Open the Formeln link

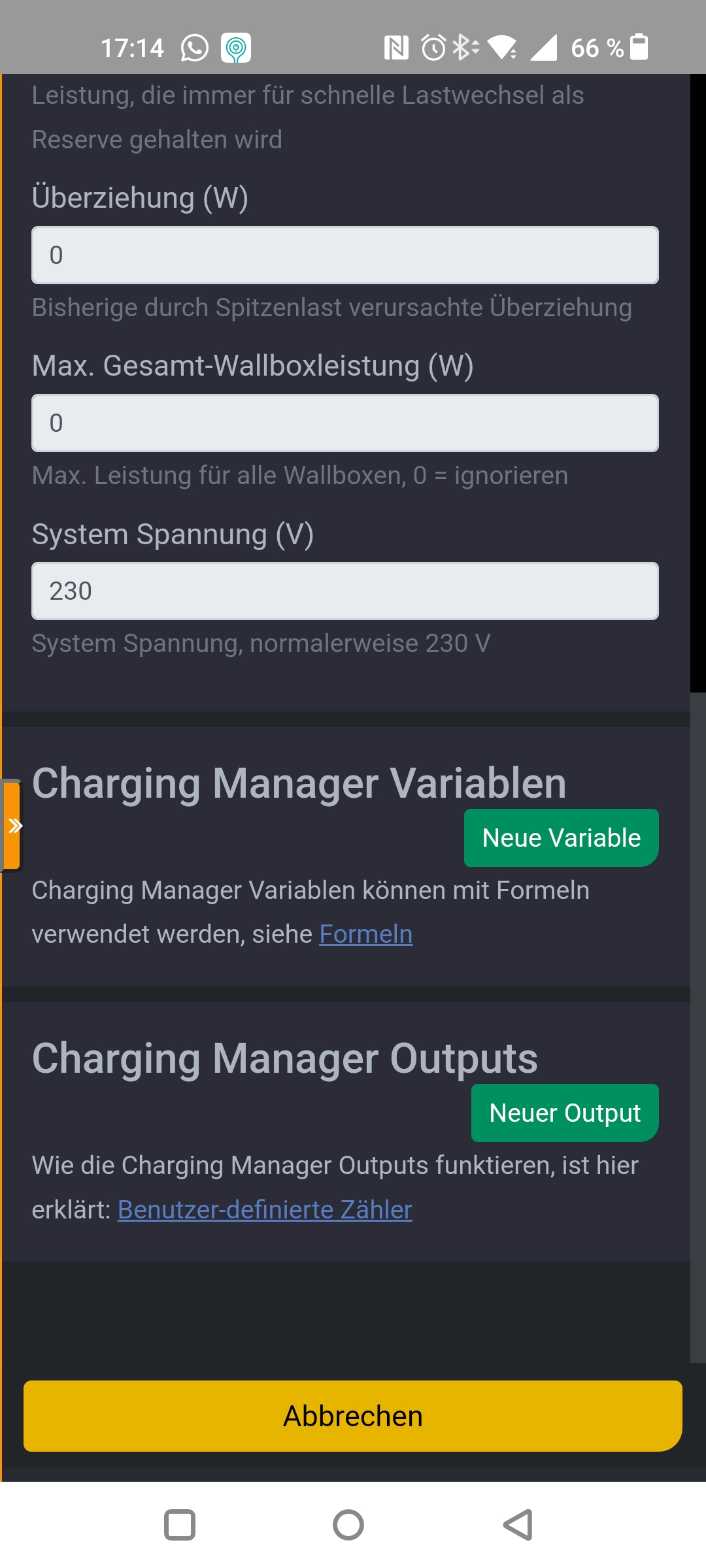(366, 934)
